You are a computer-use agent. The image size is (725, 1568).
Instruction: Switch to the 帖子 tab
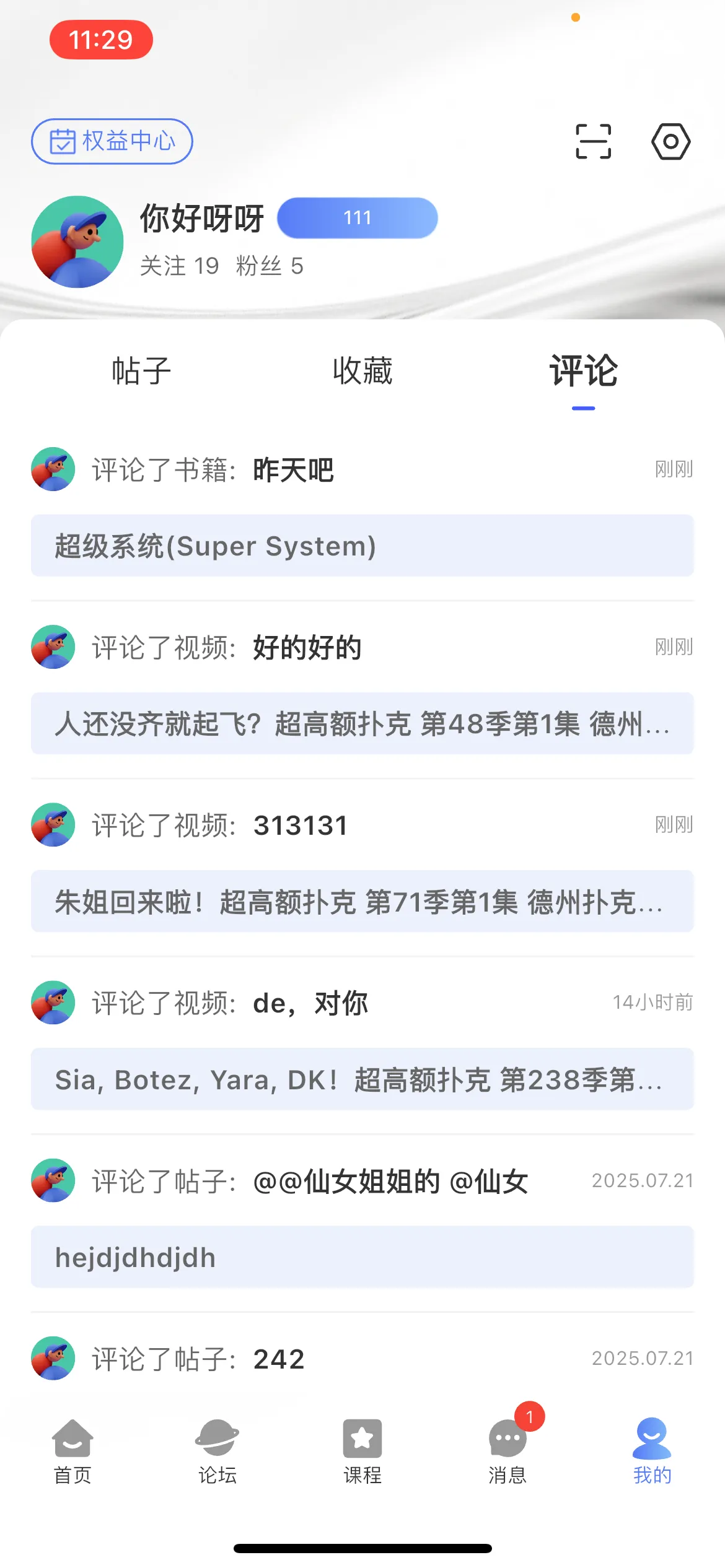tap(141, 372)
